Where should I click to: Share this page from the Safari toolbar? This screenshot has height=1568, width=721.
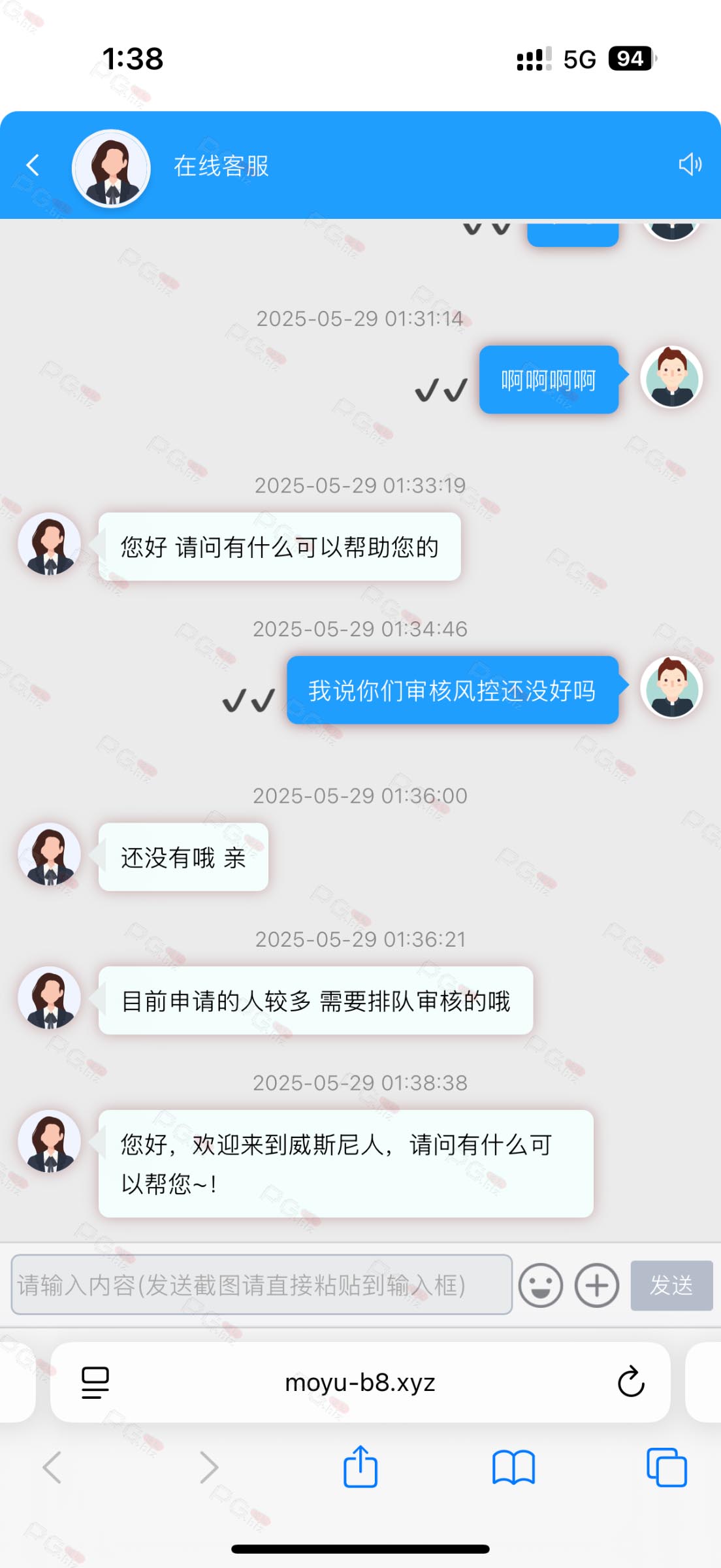(x=360, y=1467)
